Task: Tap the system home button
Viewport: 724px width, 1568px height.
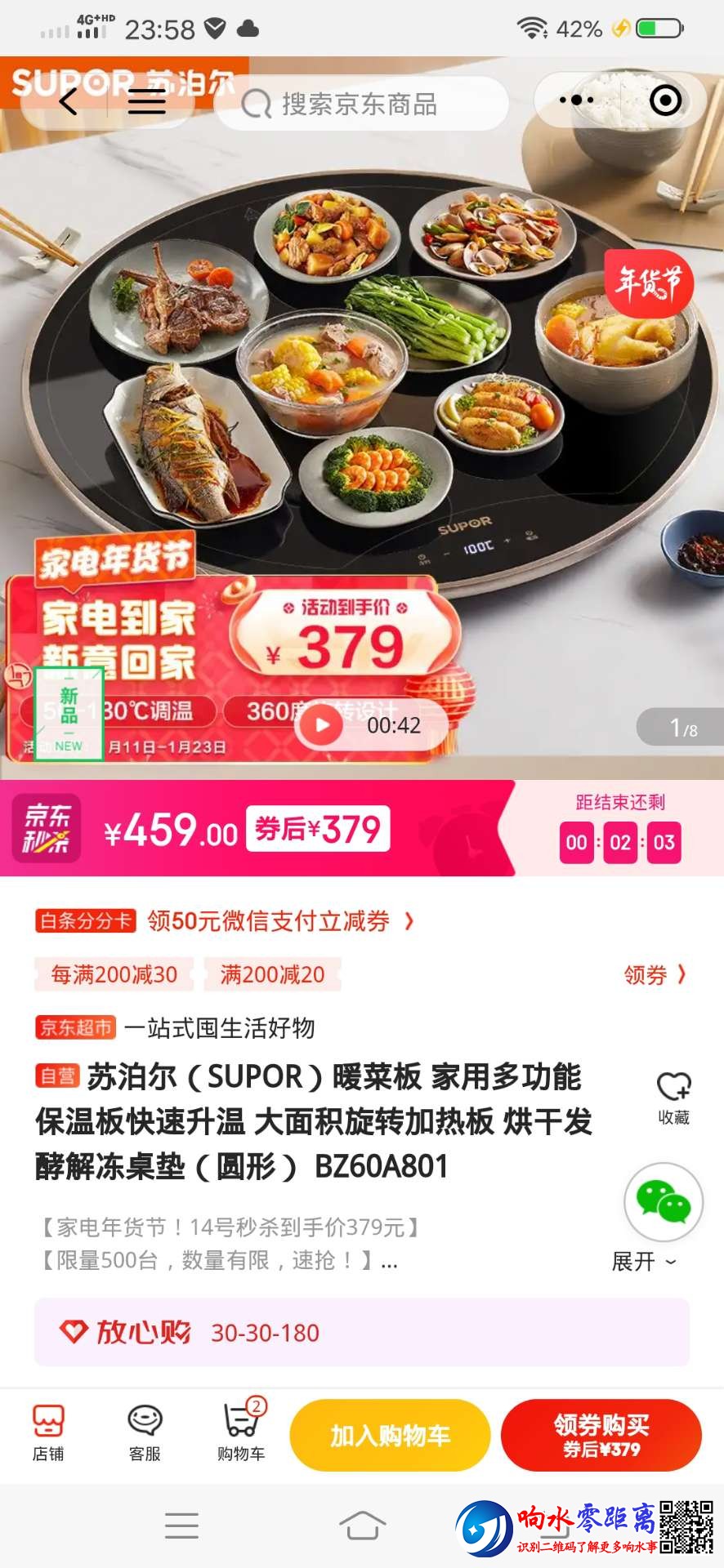Action: point(362,1525)
